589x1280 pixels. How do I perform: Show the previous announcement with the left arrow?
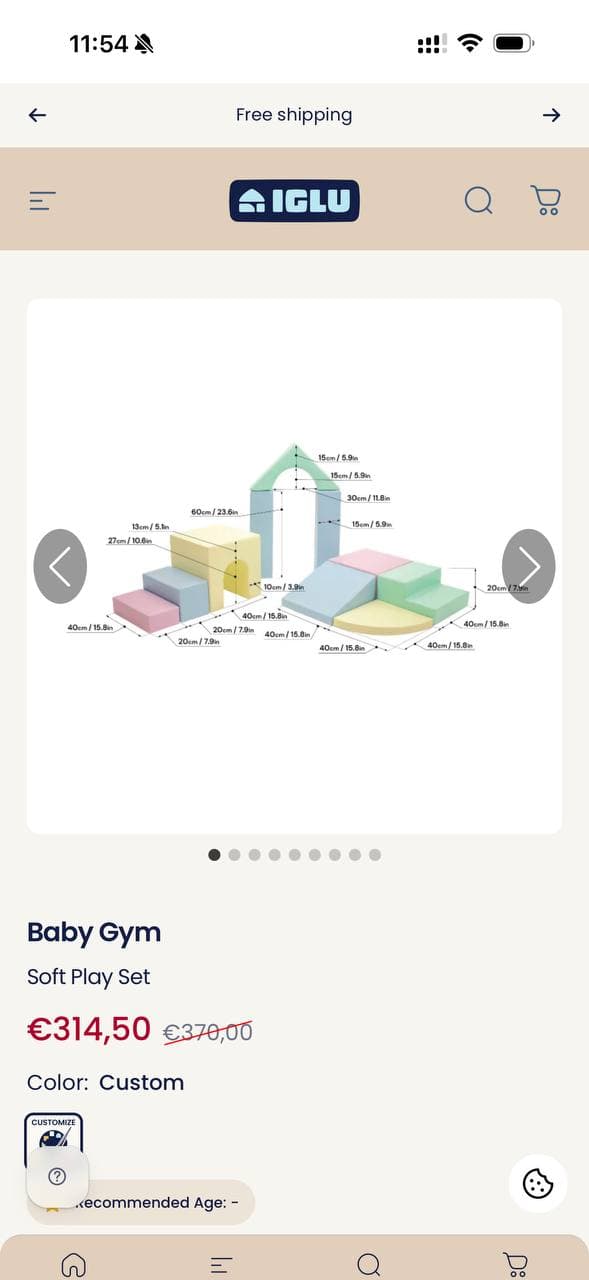(x=37, y=115)
